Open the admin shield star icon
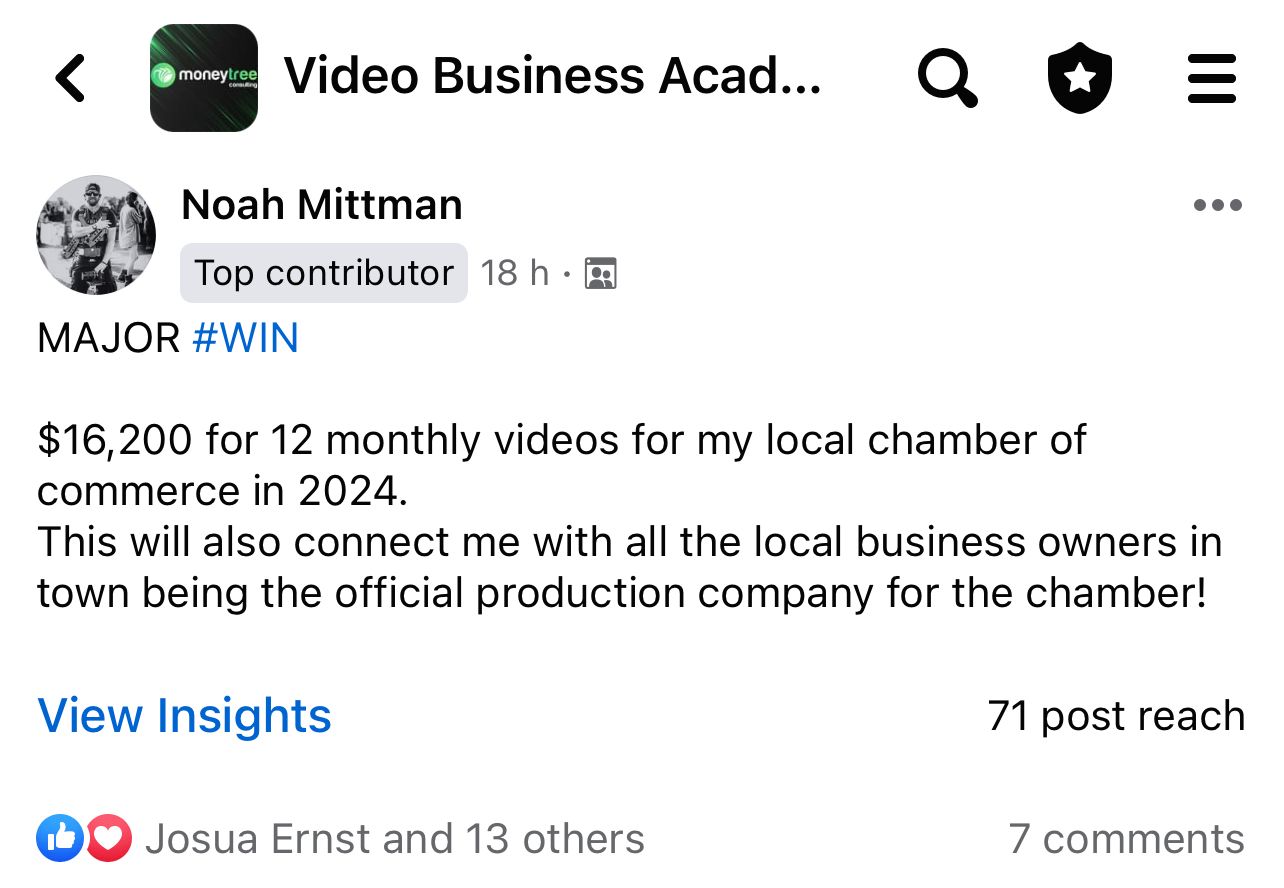The image size is (1284, 888). [x=1080, y=78]
